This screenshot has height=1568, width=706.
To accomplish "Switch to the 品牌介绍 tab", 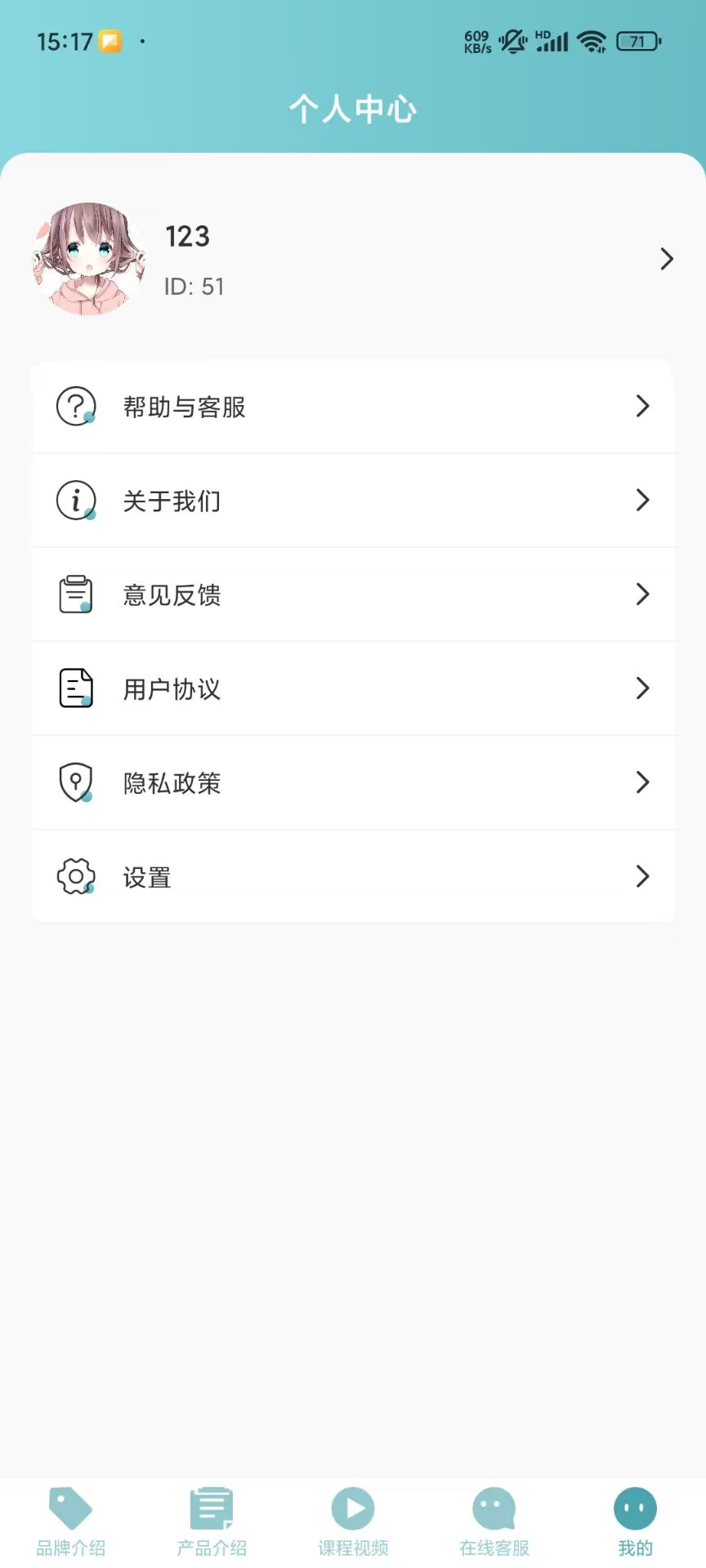I will [70, 1519].
